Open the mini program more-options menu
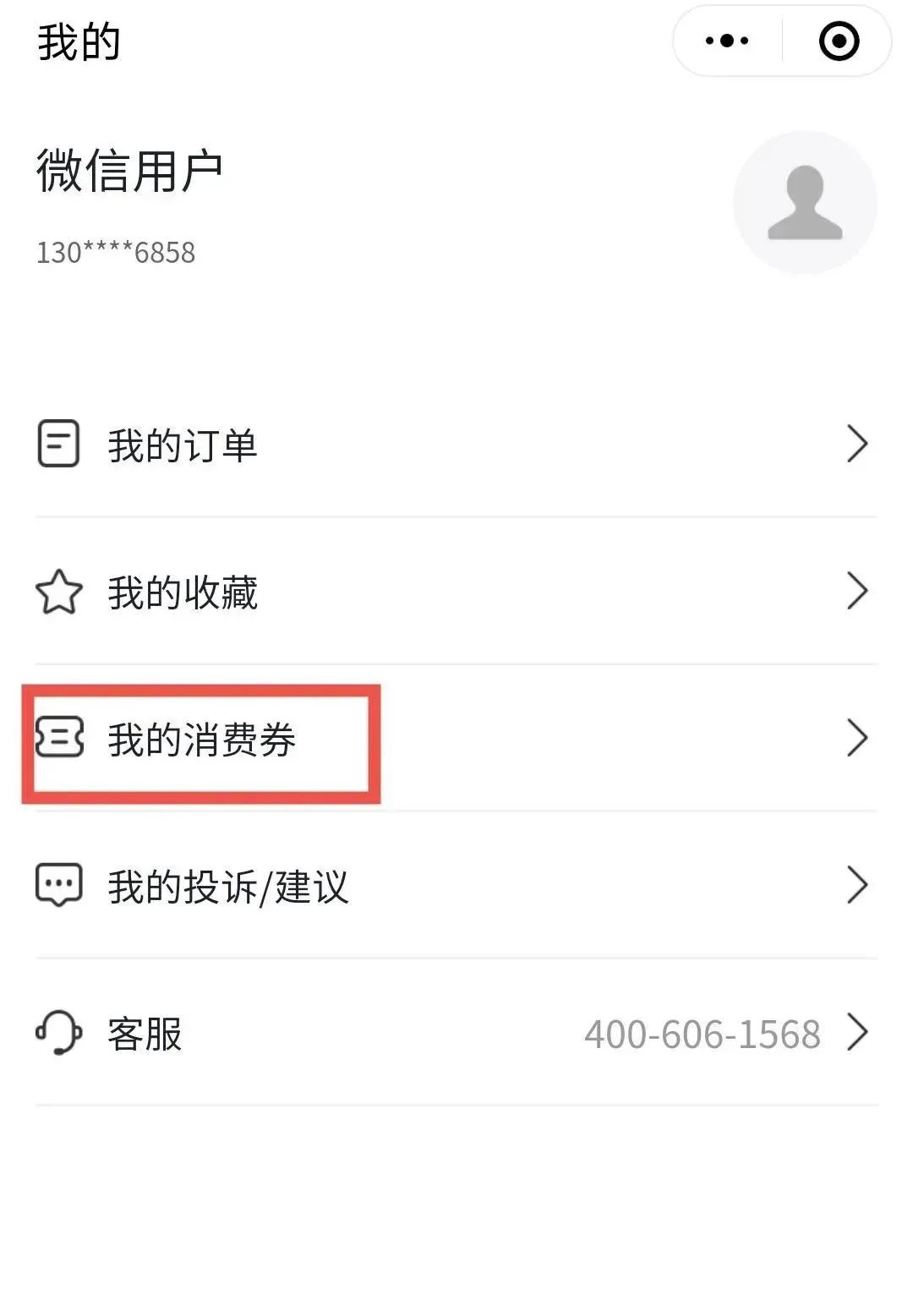 [727, 41]
